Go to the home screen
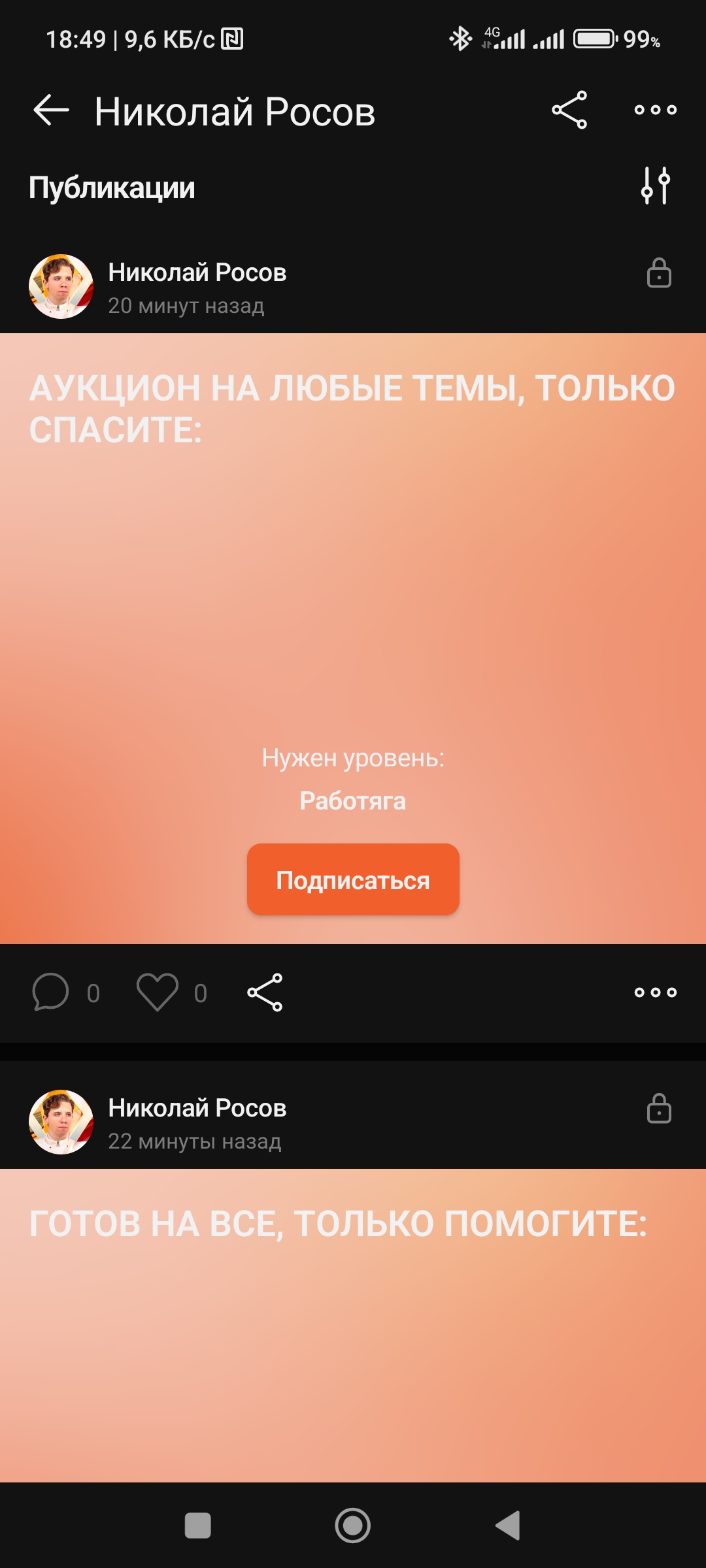Image resolution: width=706 pixels, height=1568 pixels. click(x=353, y=1526)
